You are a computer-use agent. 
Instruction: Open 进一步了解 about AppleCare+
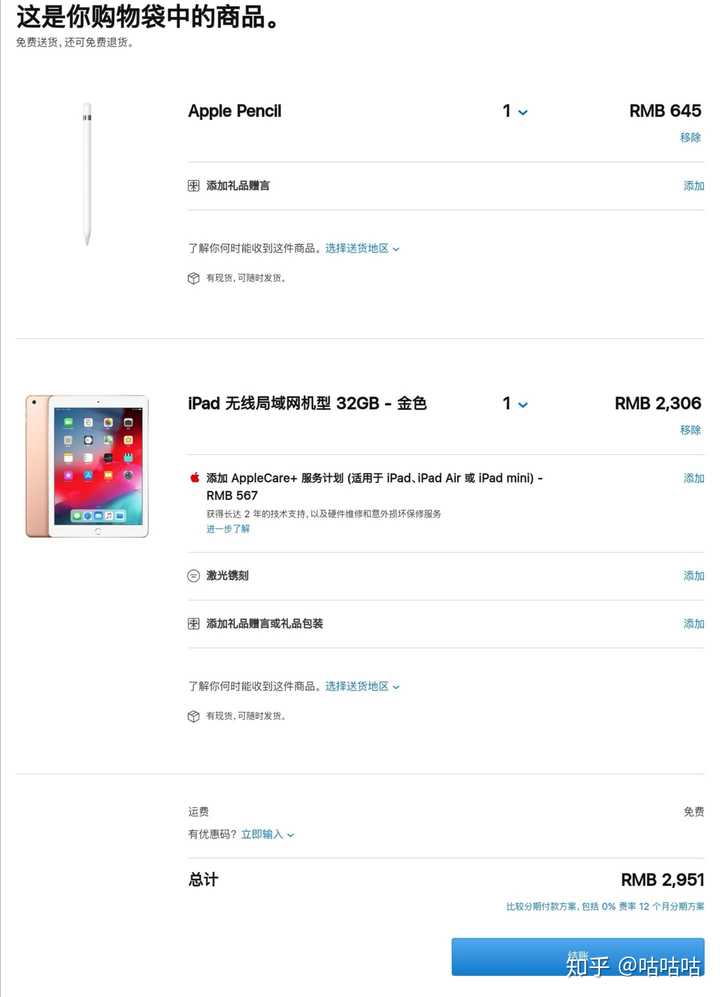click(228, 529)
